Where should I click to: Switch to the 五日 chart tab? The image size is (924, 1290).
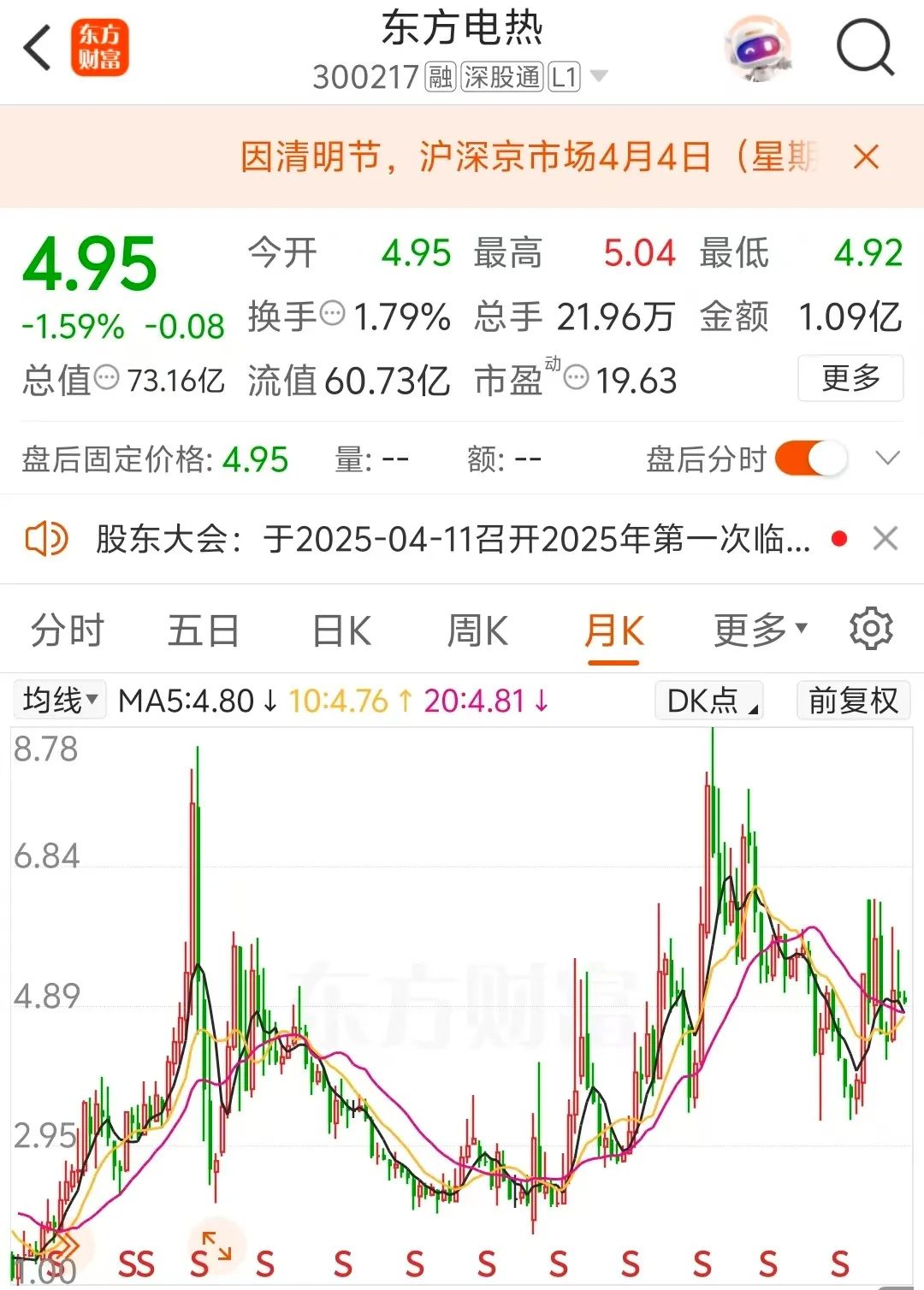pyautogui.click(x=203, y=631)
